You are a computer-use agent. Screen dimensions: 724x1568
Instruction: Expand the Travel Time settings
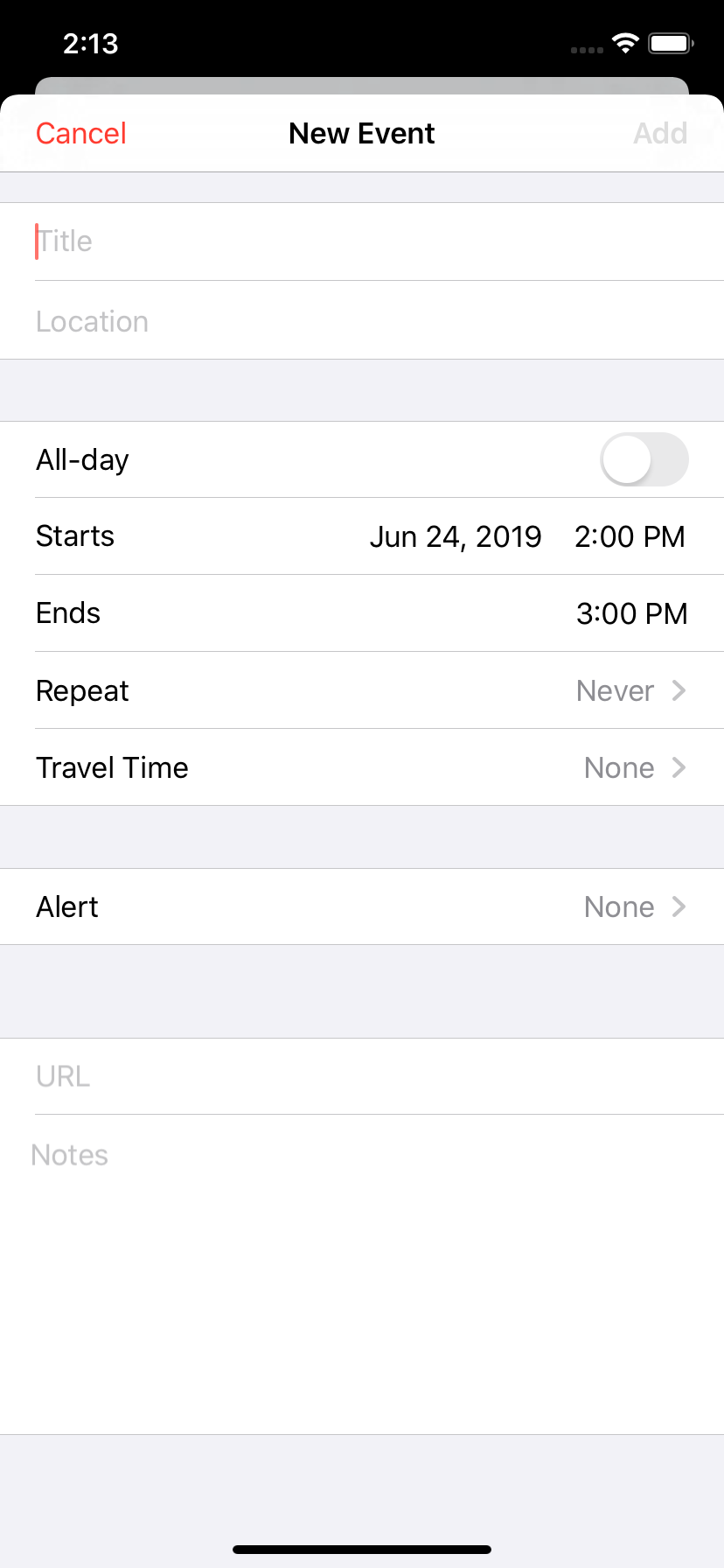tap(679, 767)
